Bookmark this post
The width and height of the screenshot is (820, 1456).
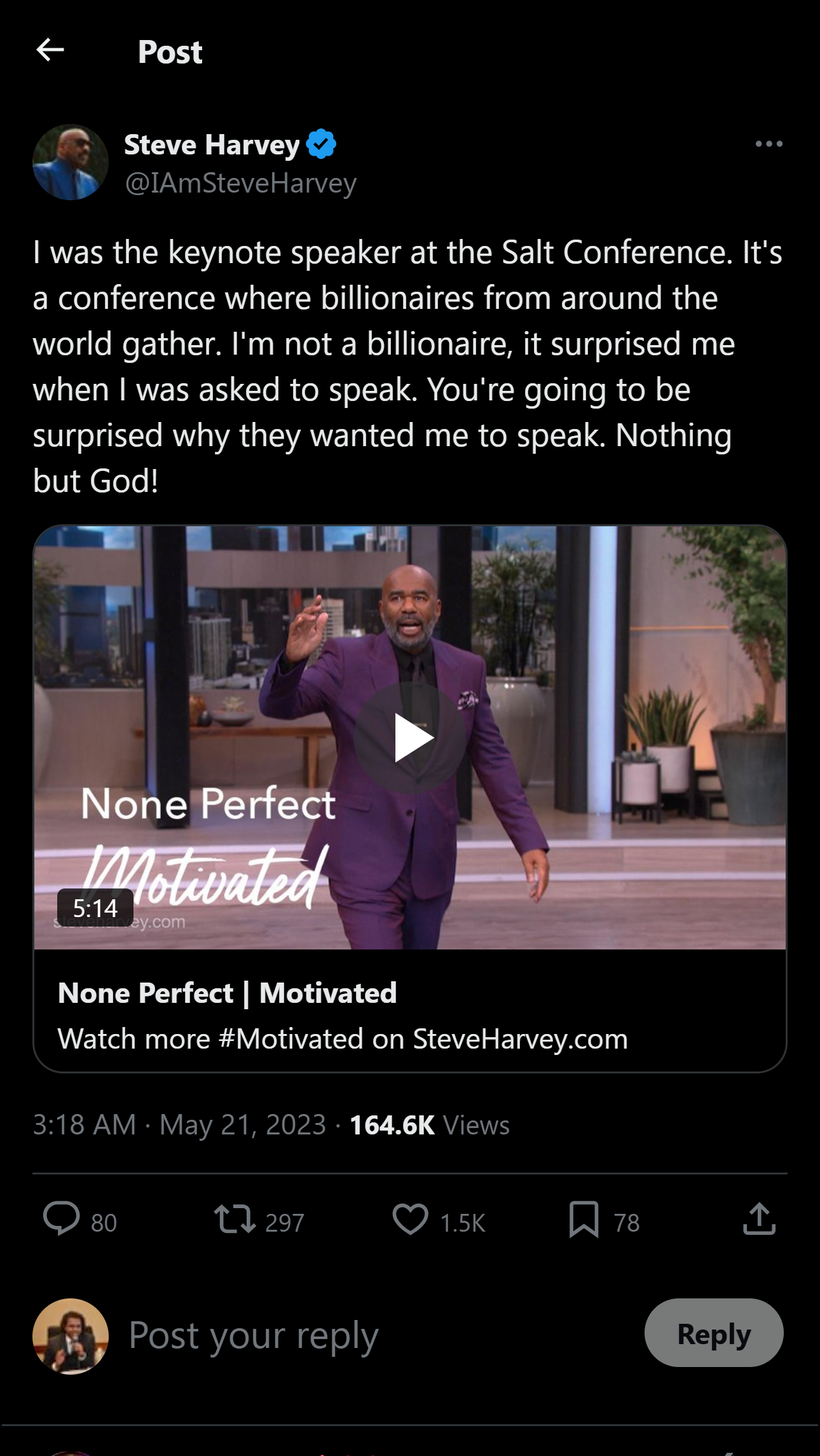(x=584, y=1220)
